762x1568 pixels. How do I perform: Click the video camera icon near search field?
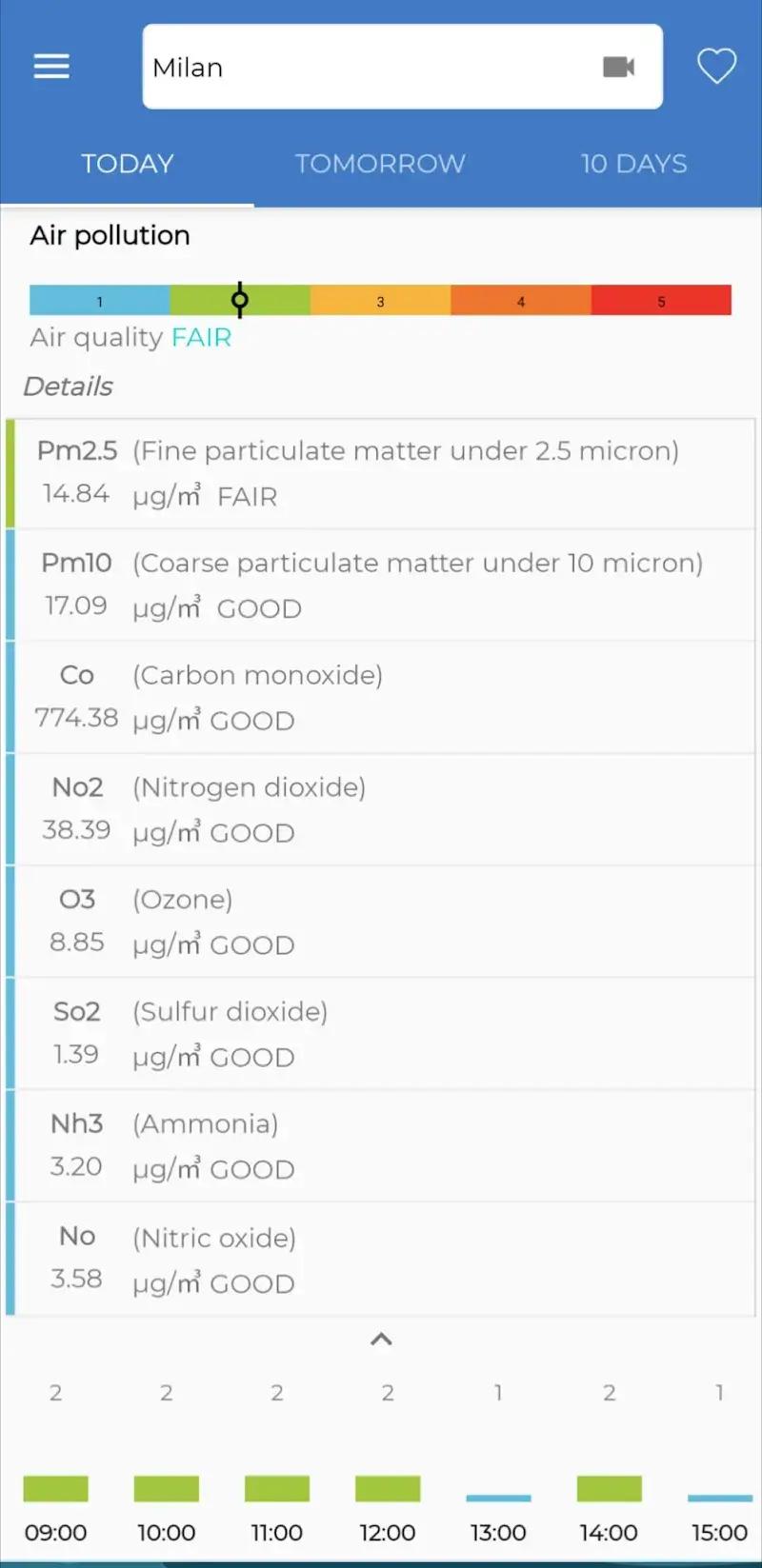pos(619,67)
